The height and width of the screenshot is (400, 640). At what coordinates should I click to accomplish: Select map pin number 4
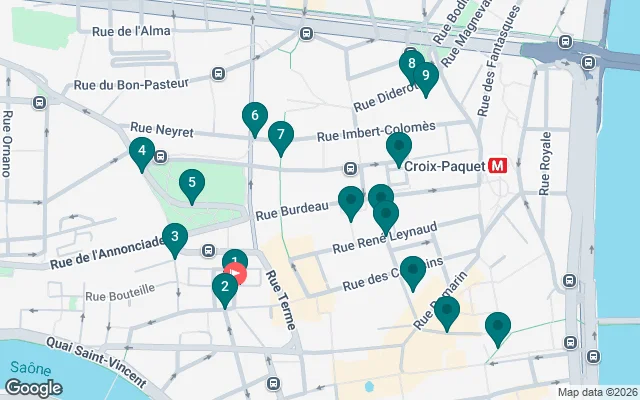(x=142, y=153)
